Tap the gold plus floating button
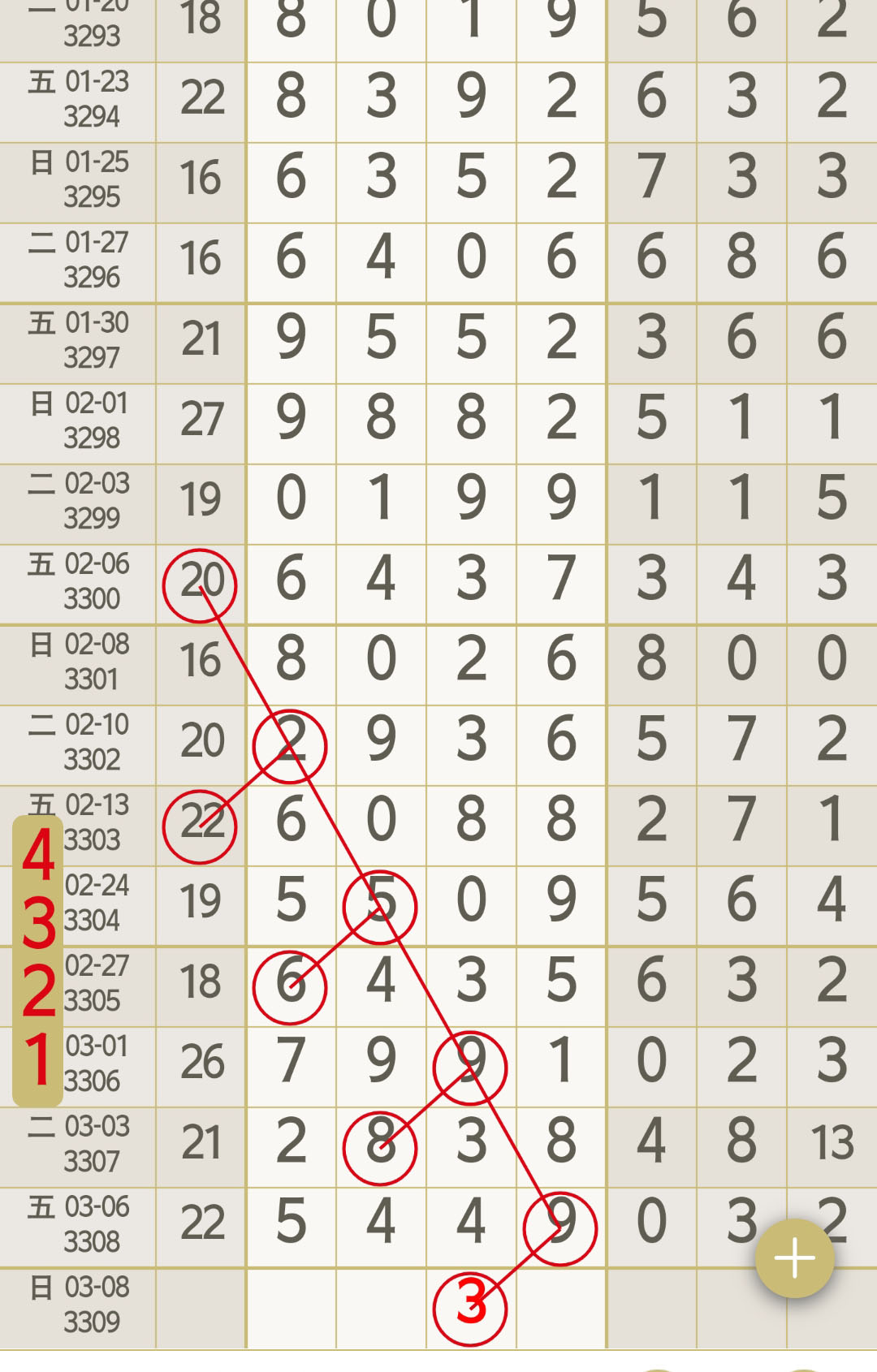This screenshot has width=877, height=1372. click(794, 1258)
